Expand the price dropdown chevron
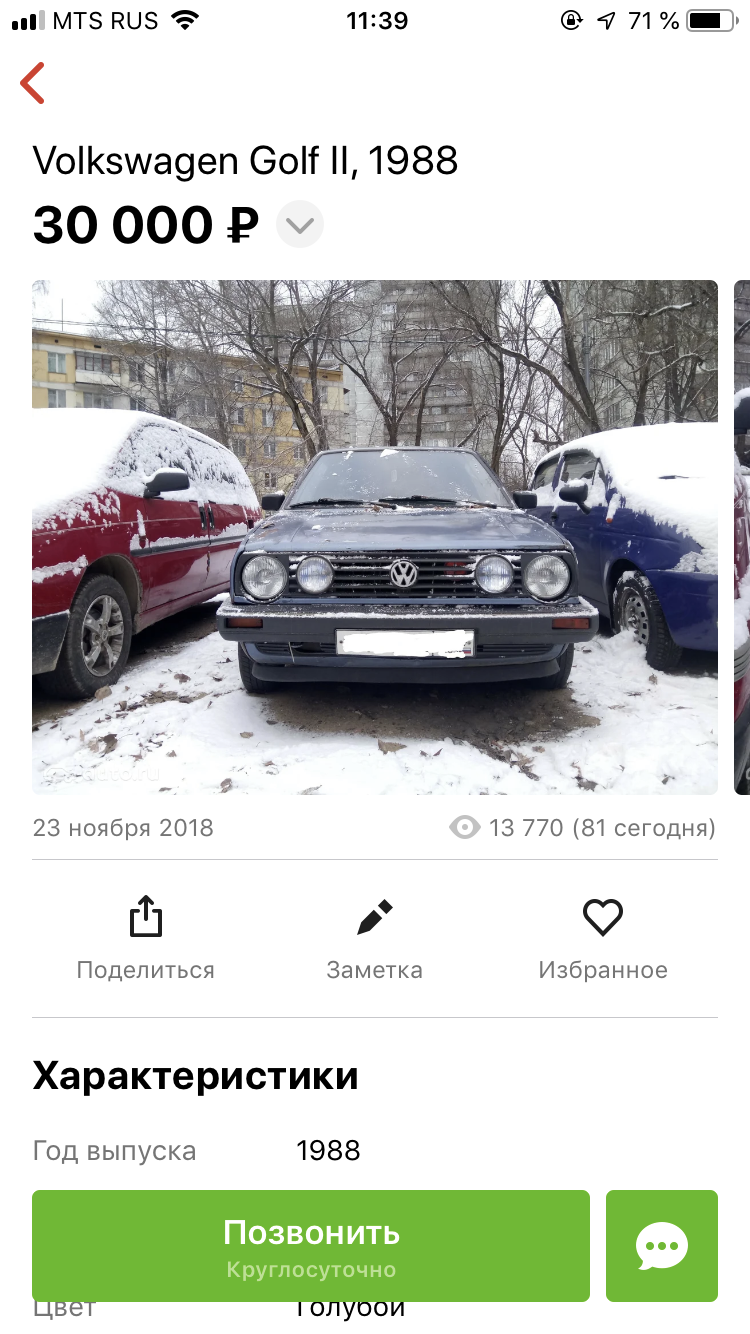This screenshot has width=750, height=1334. point(300,224)
